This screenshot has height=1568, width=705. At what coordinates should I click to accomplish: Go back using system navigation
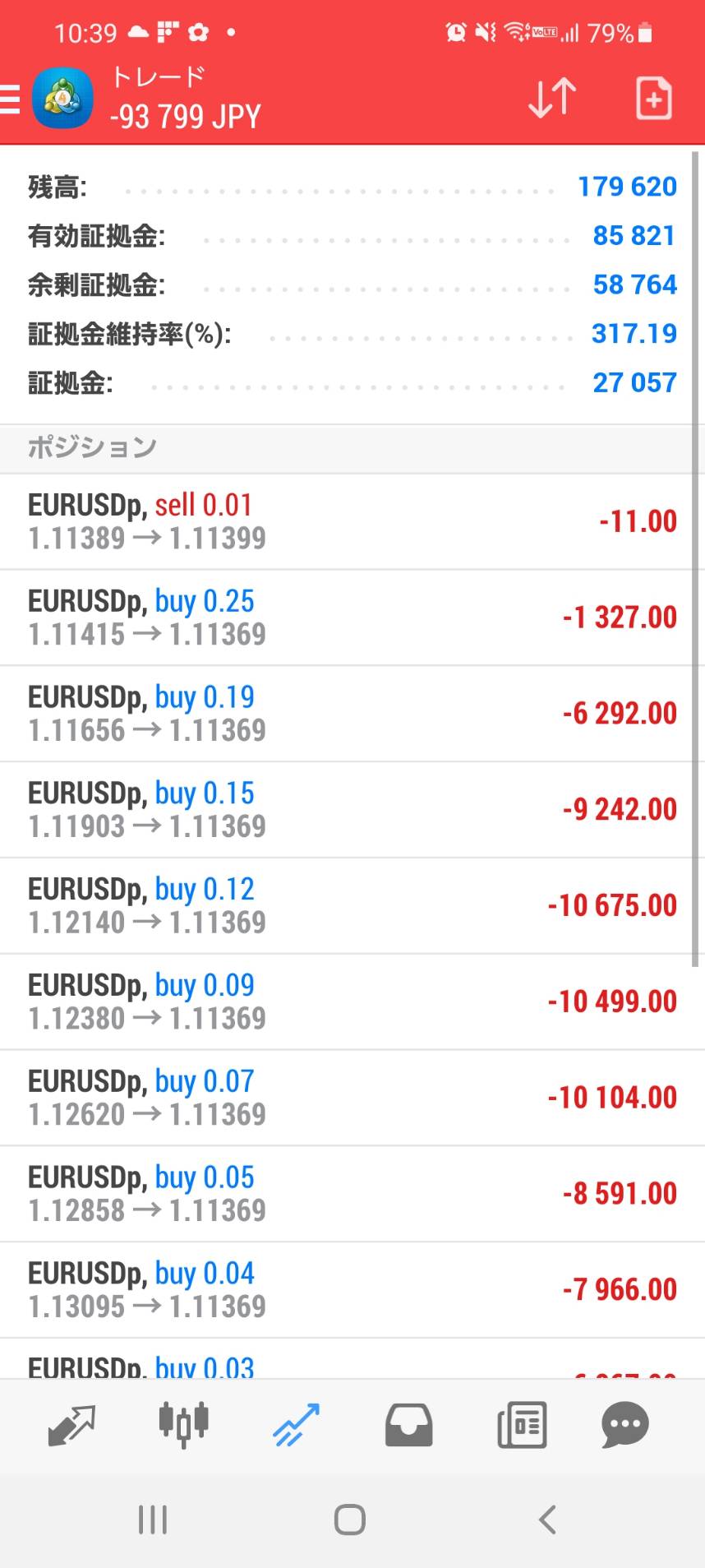tap(548, 1519)
